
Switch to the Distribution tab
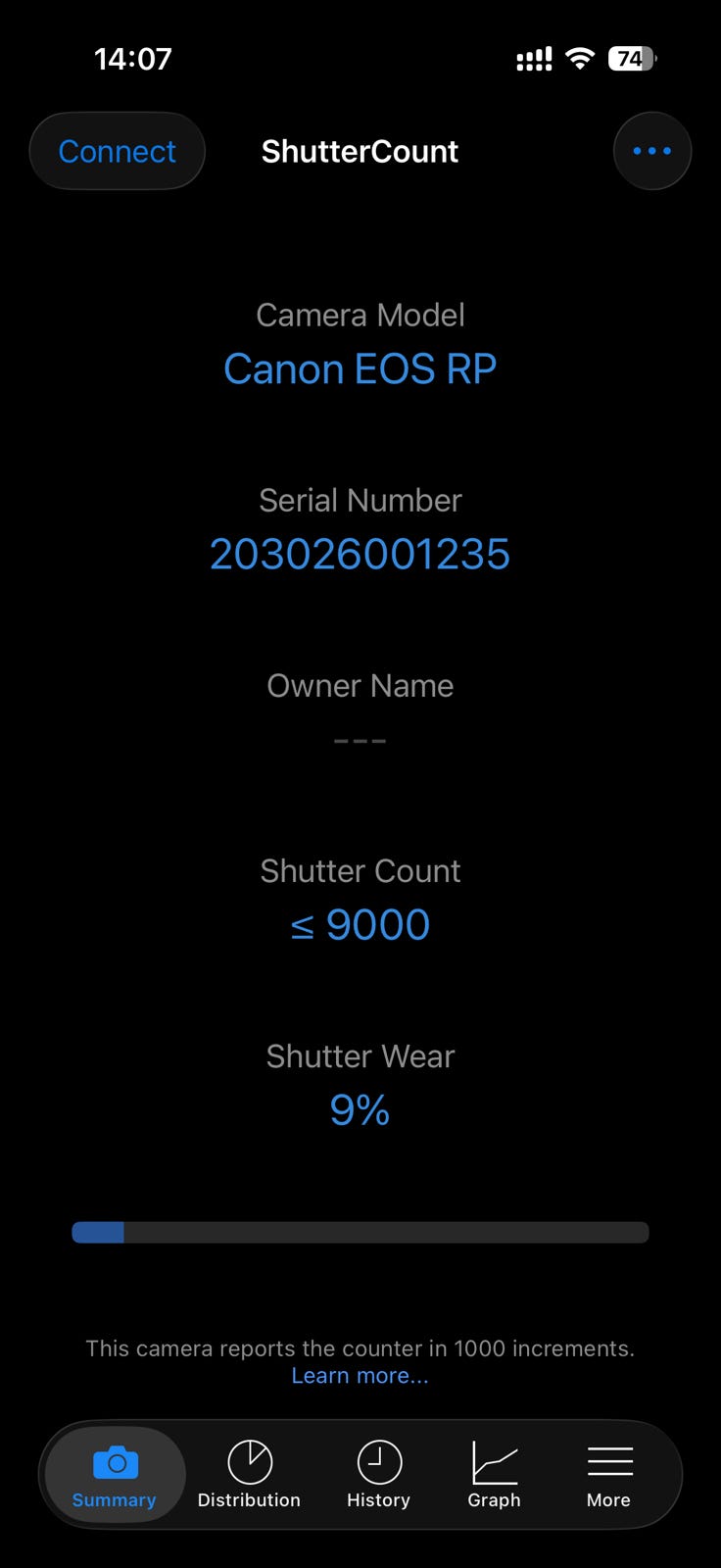point(249,1475)
